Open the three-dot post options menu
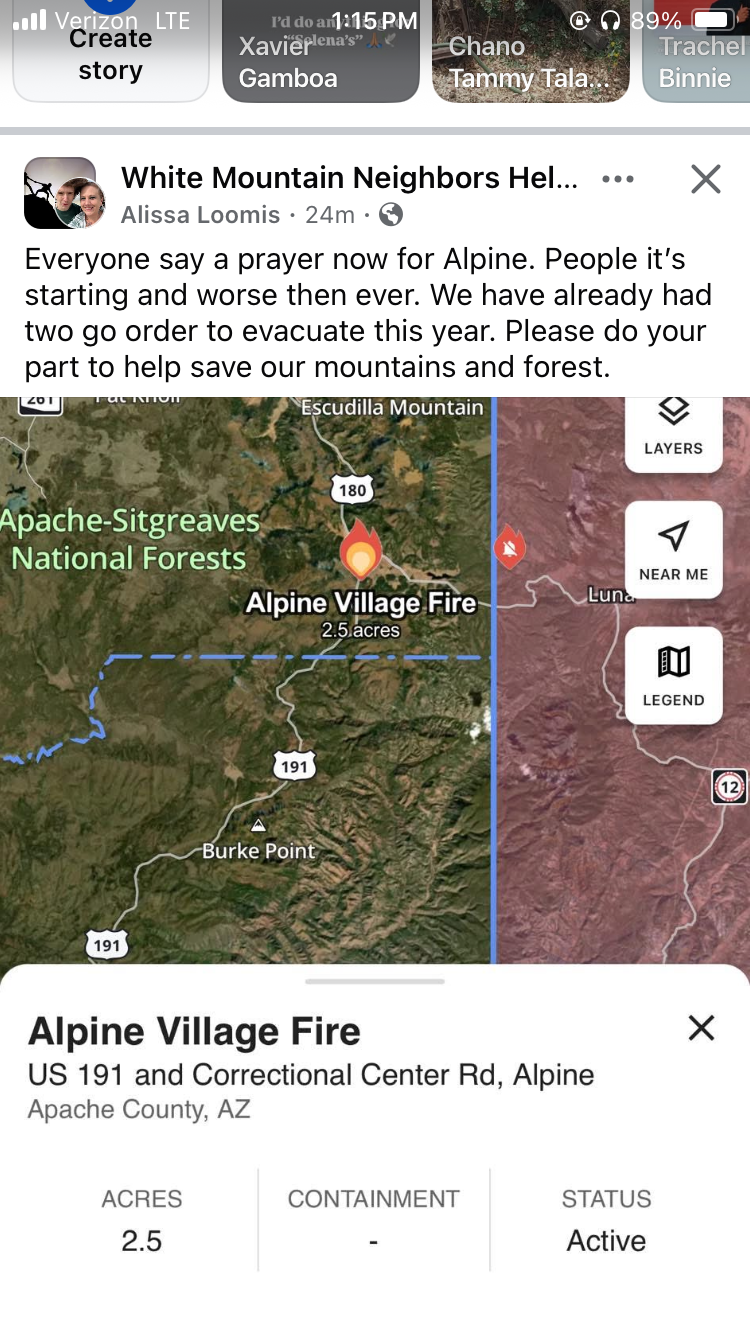The image size is (750, 1334). coord(618,179)
